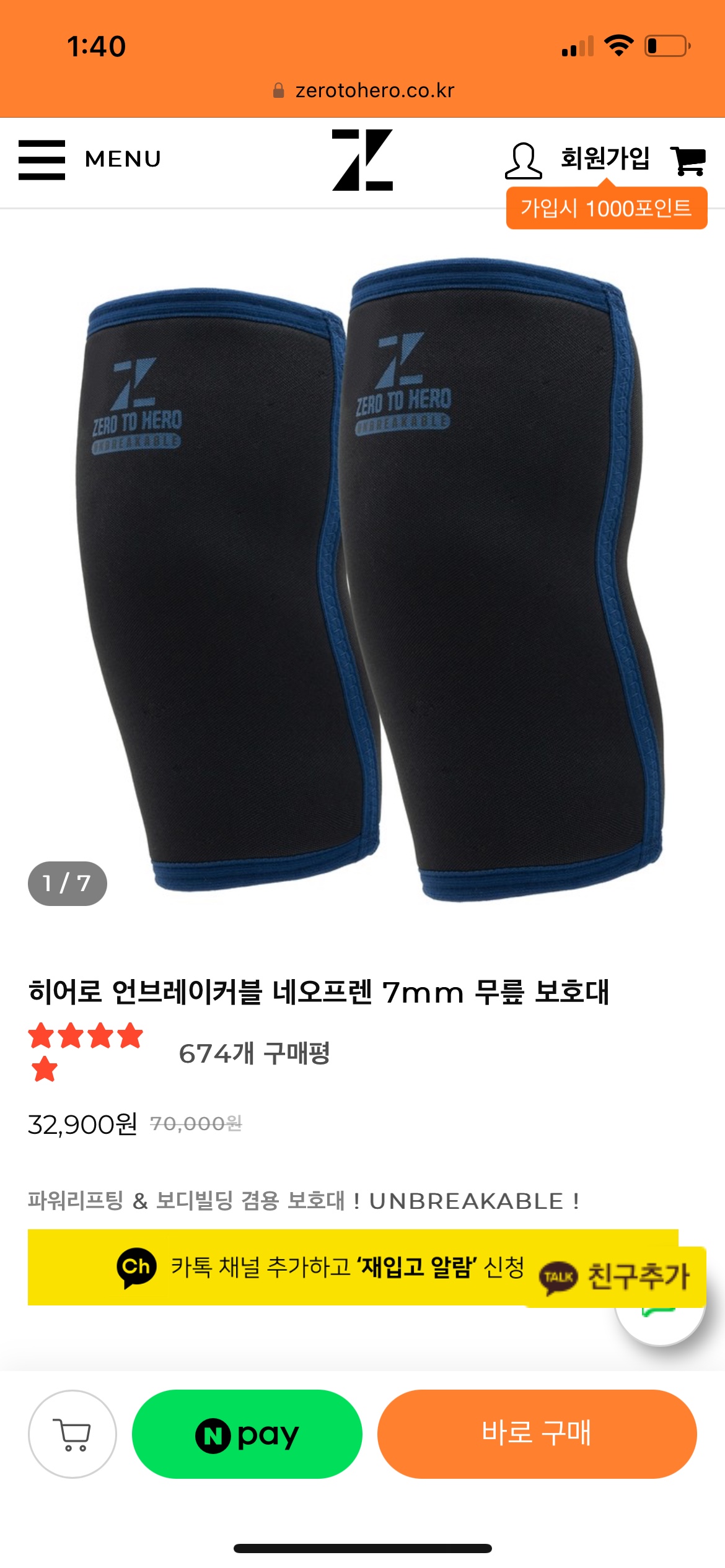Open the user account icon

tap(523, 161)
